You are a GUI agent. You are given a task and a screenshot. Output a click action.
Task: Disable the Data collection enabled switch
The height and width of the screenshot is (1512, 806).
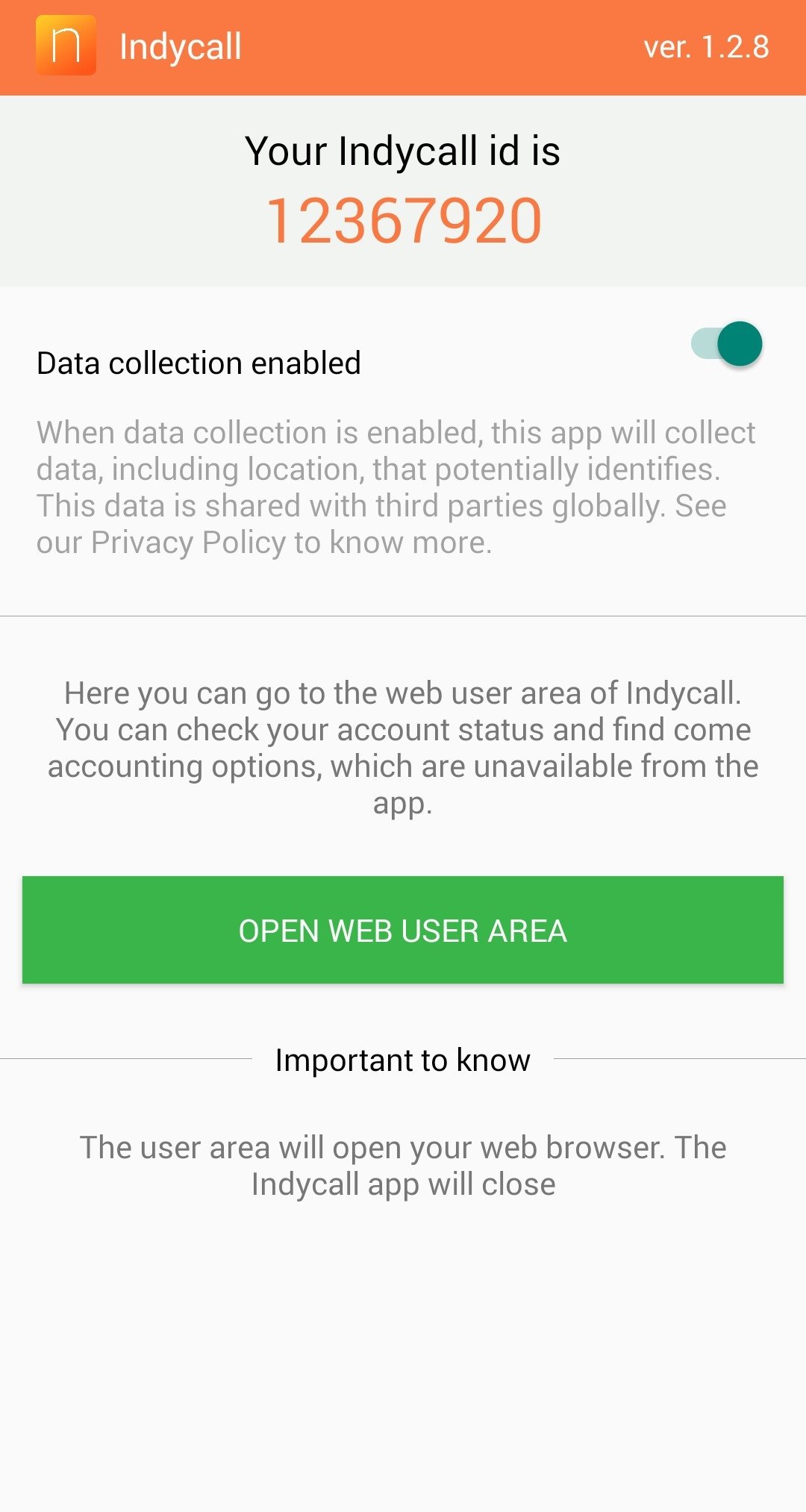[727, 344]
